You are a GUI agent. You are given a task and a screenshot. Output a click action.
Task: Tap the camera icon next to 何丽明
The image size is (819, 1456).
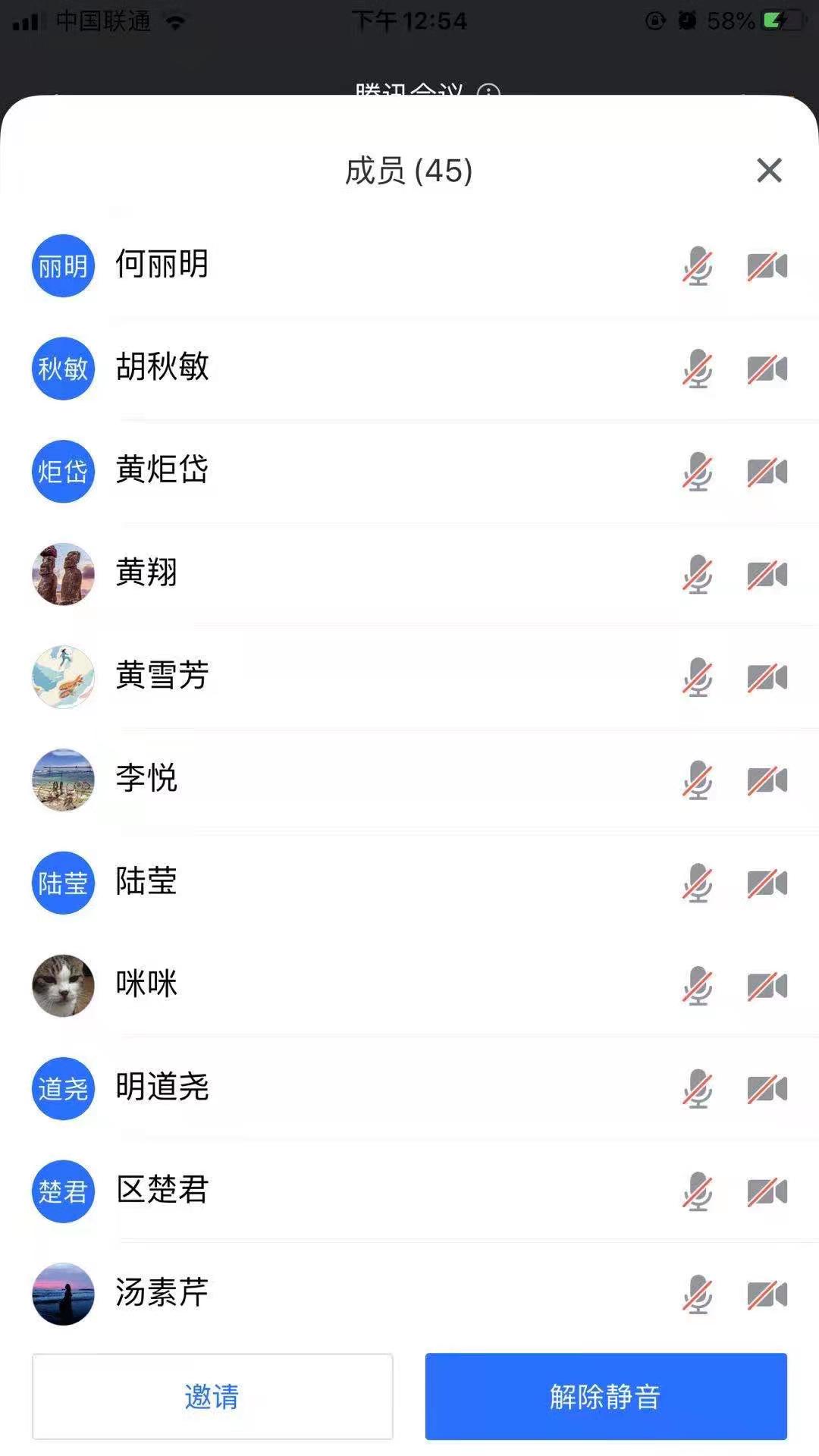tap(767, 266)
